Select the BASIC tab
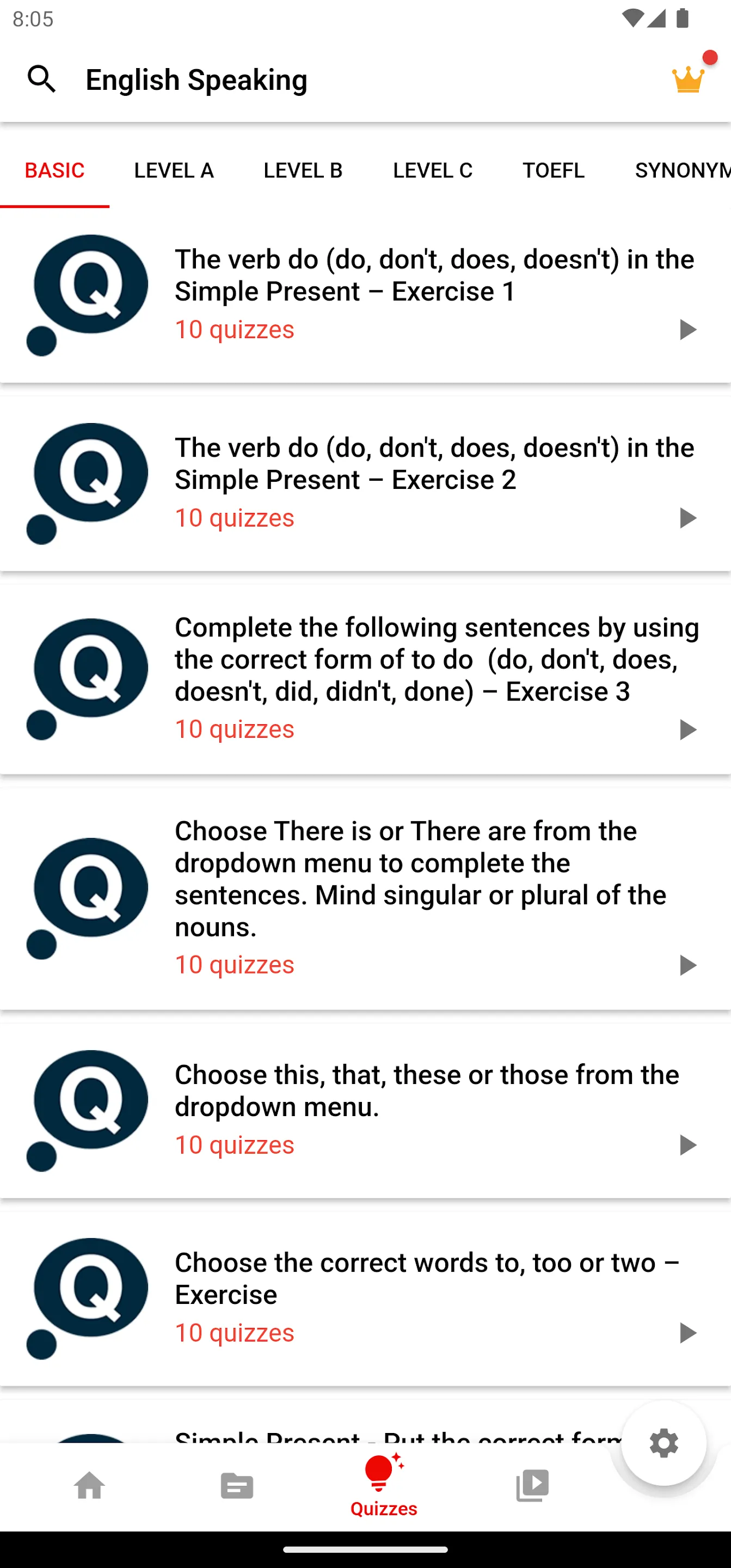The width and height of the screenshot is (731, 1568). click(x=54, y=170)
